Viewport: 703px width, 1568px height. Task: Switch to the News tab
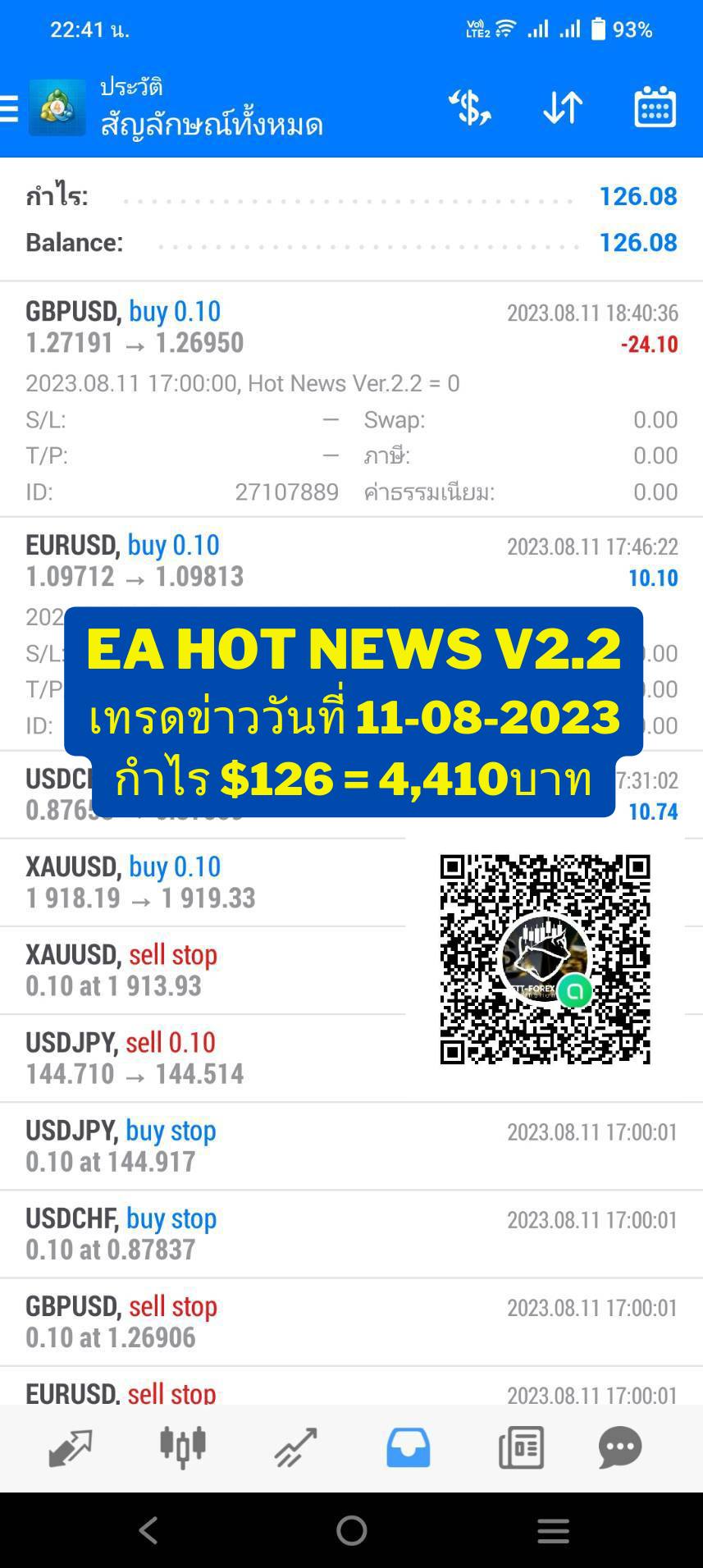click(521, 1447)
